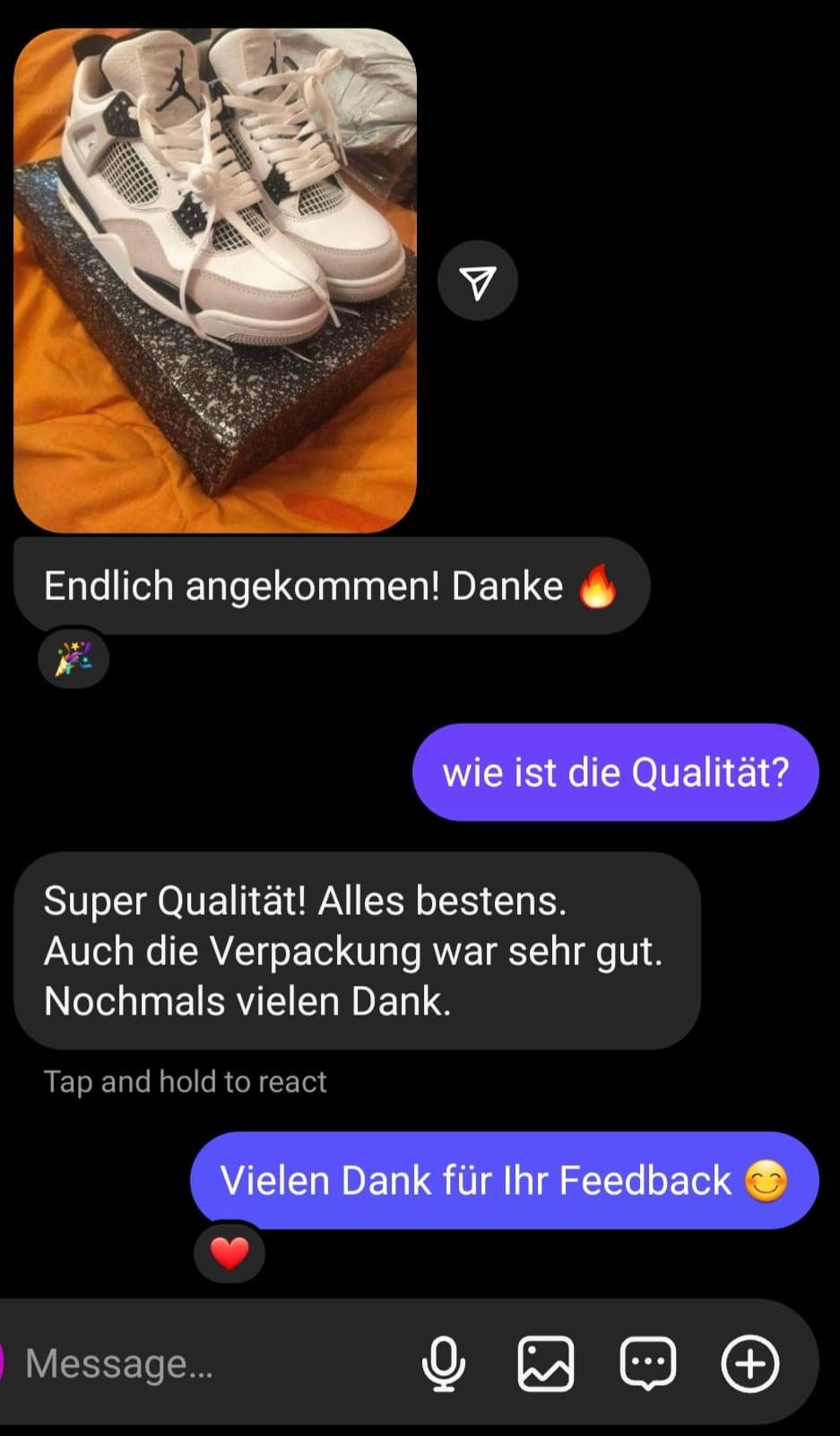View party popper reaction under Endlich angekommen
Viewport: 840px width, 1436px height.
74,659
